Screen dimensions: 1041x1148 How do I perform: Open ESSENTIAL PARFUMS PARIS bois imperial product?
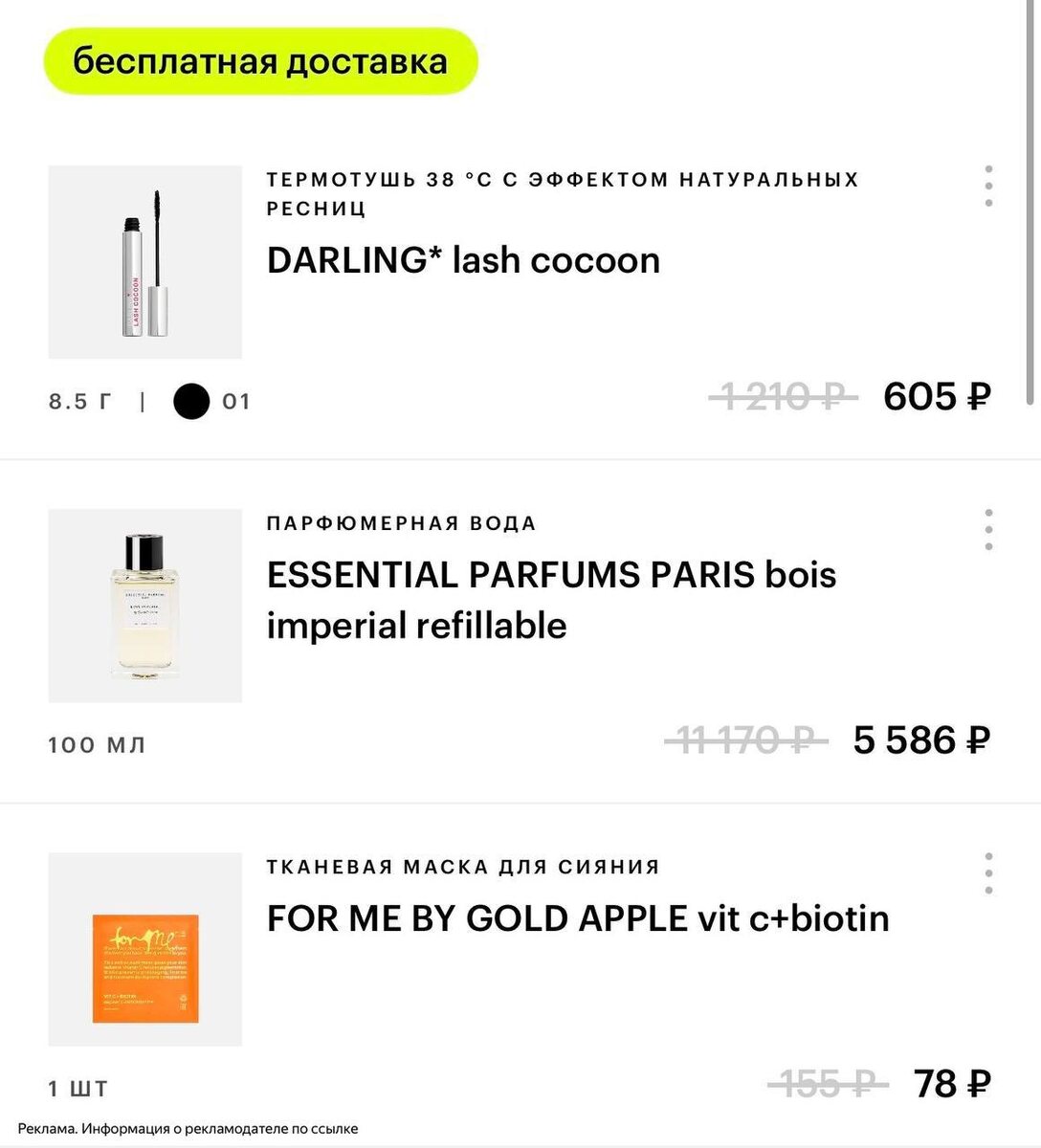pyautogui.click(x=551, y=600)
